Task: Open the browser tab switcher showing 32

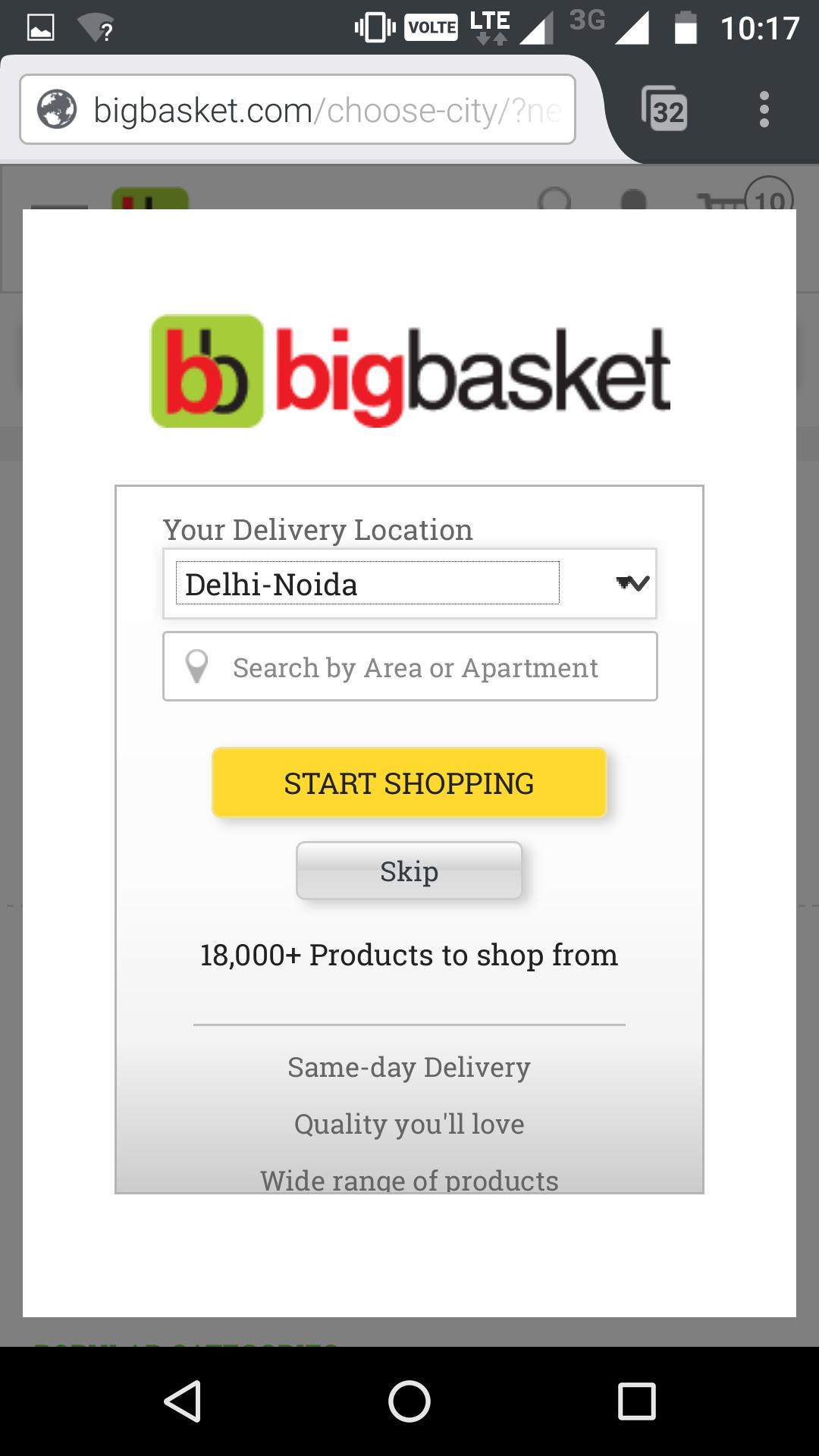Action: tap(665, 110)
